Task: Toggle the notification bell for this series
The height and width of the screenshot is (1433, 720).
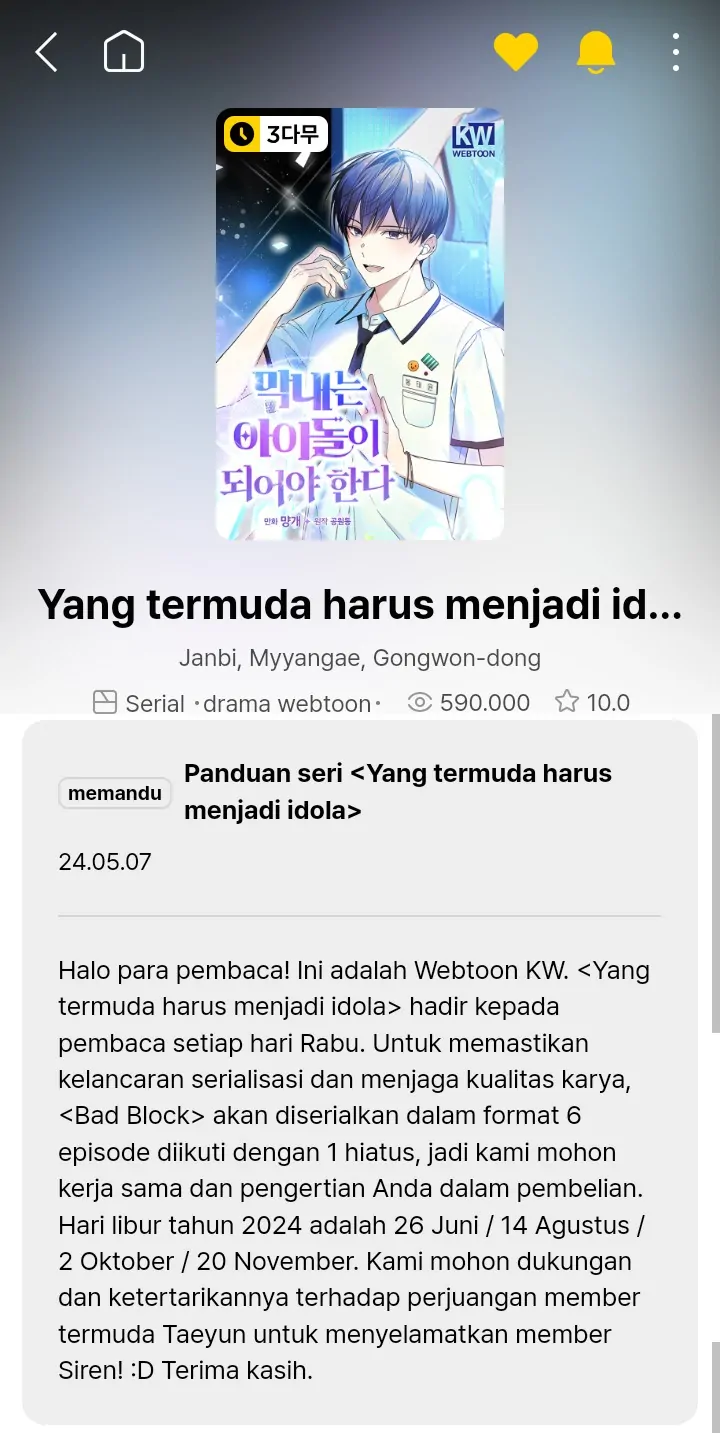Action: point(596,52)
